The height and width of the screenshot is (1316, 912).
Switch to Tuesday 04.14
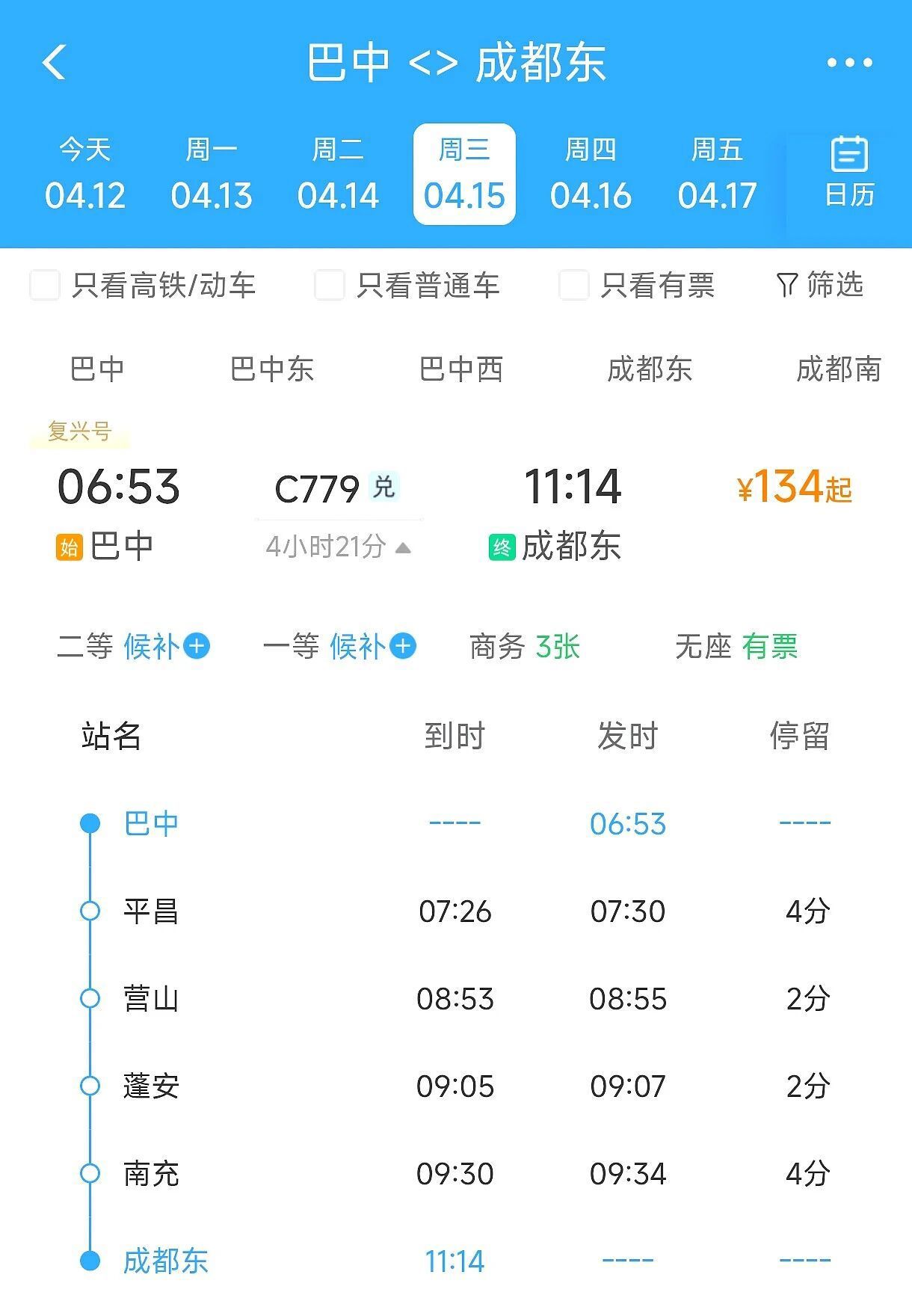[338, 174]
